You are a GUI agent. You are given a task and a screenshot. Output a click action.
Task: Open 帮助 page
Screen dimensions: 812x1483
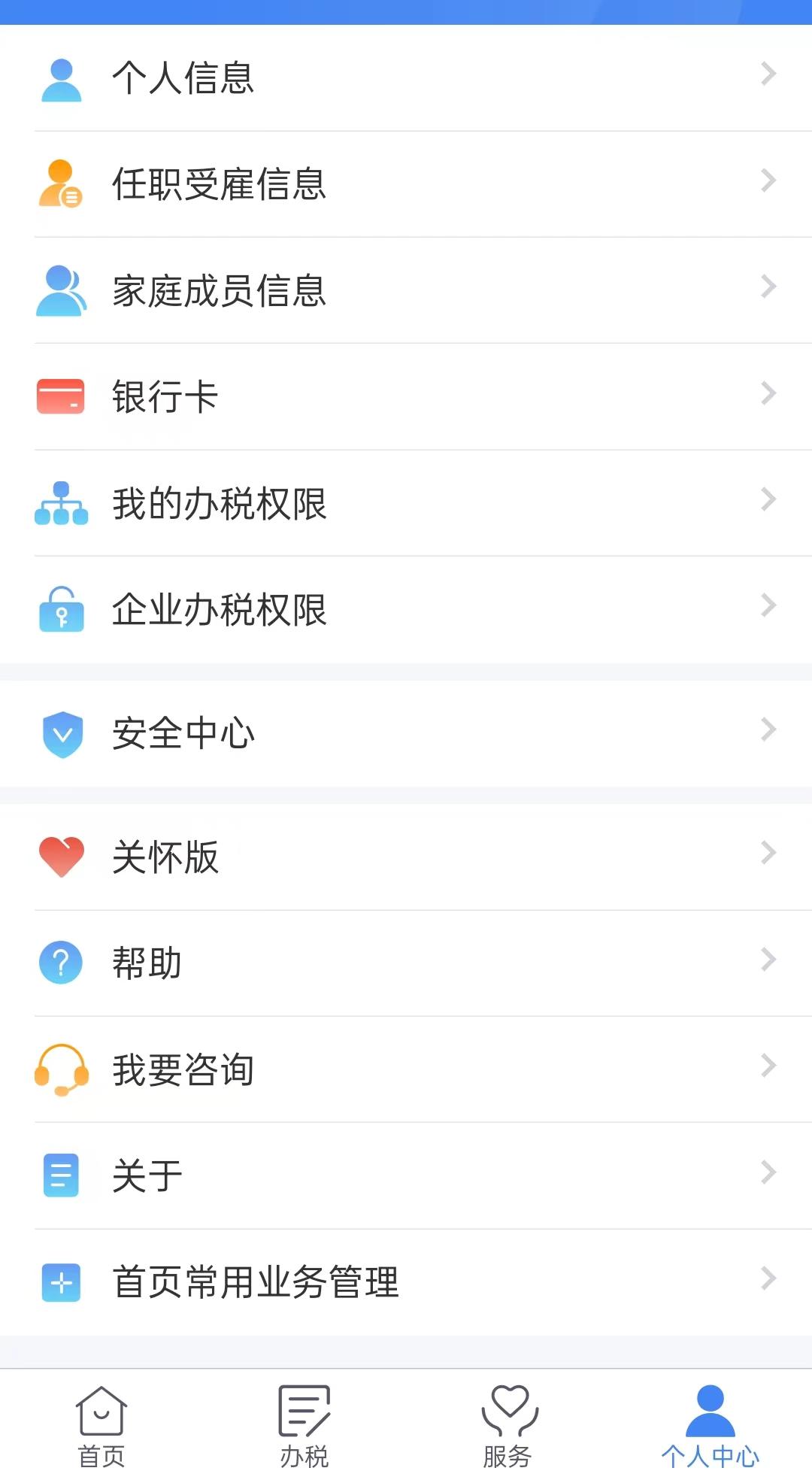pos(406,963)
